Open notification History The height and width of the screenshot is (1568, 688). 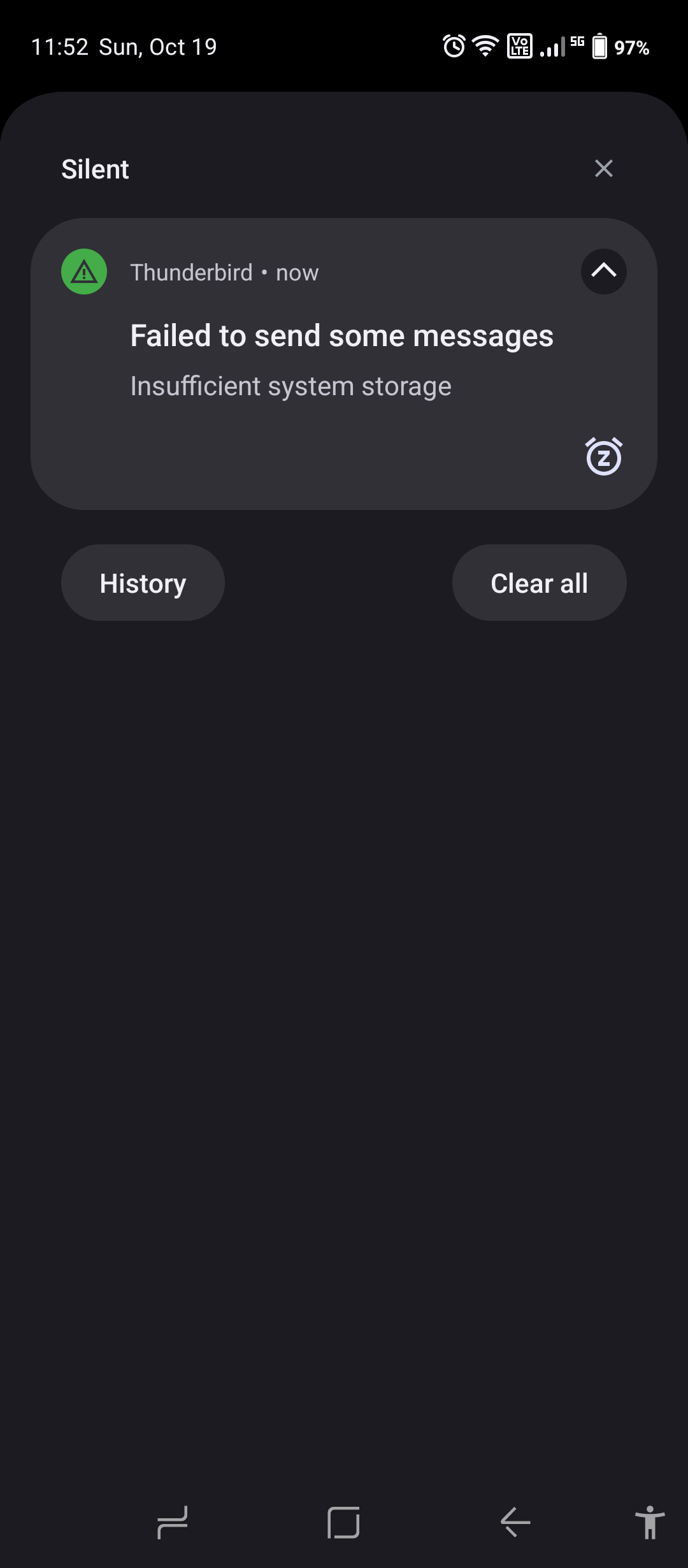point(143,583)
